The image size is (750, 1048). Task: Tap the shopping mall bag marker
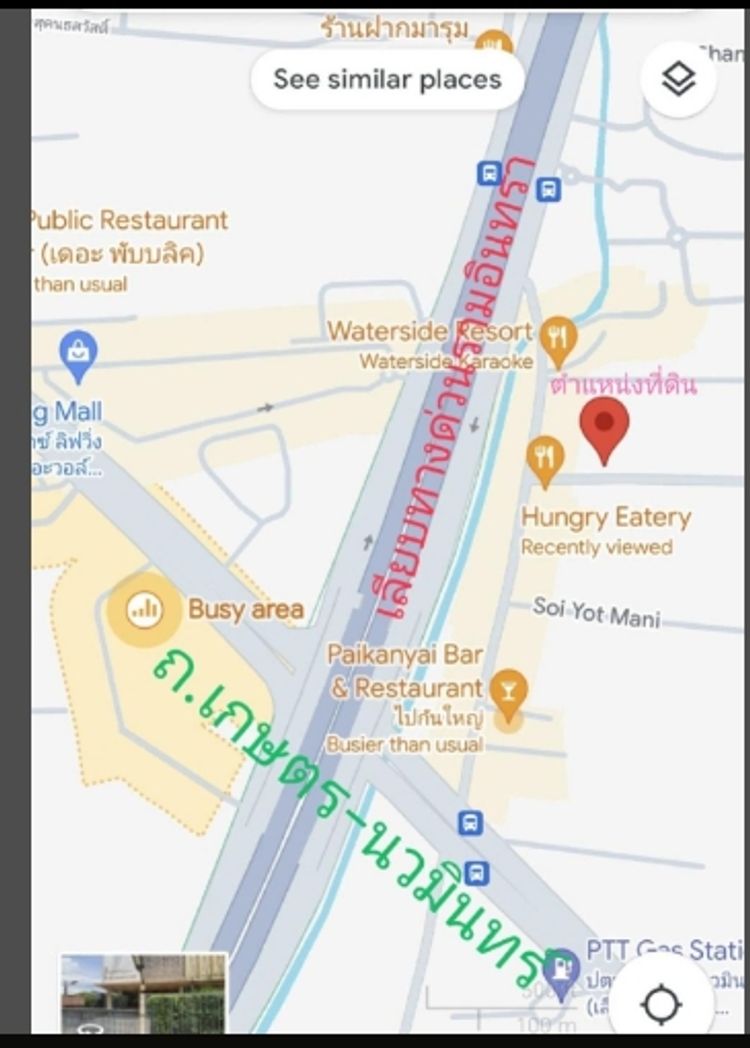78,354
